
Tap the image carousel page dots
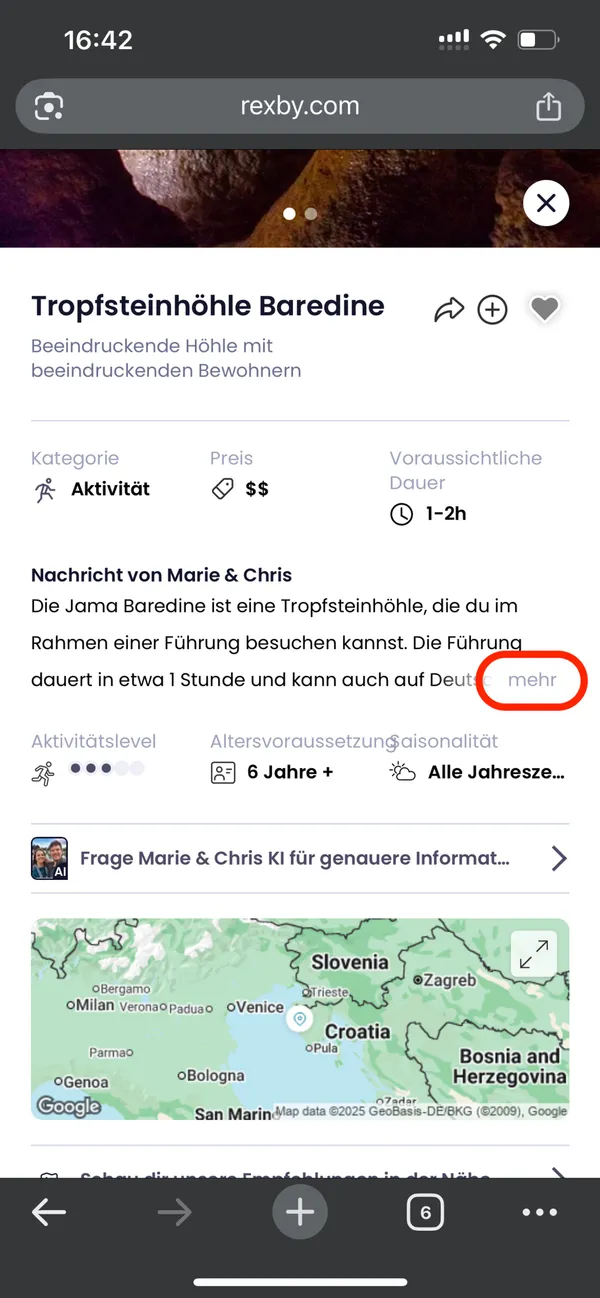click(x=300, y=213)
